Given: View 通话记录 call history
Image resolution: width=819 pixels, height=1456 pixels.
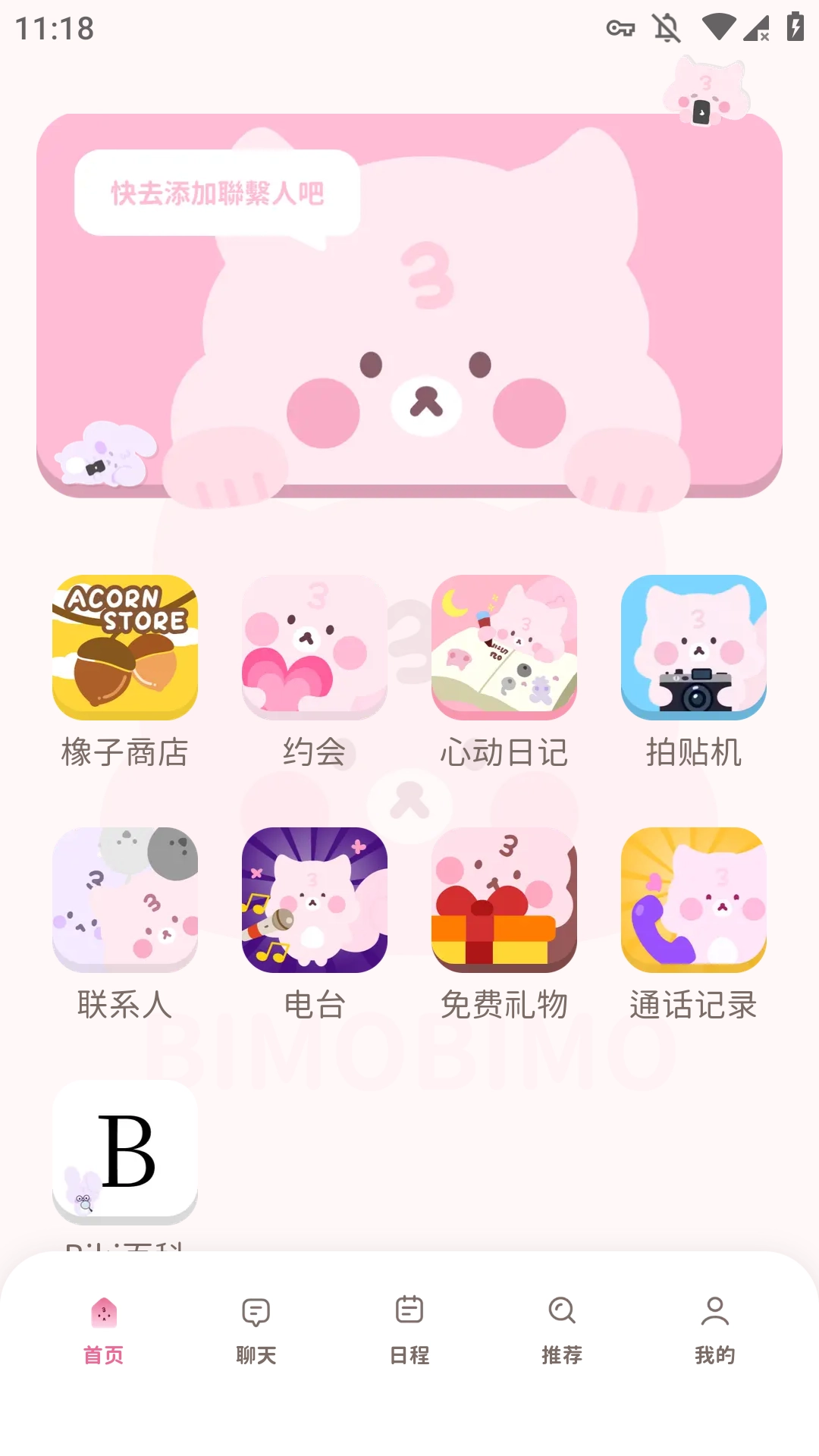Looking at the screenshot, I should coord(694,900).
